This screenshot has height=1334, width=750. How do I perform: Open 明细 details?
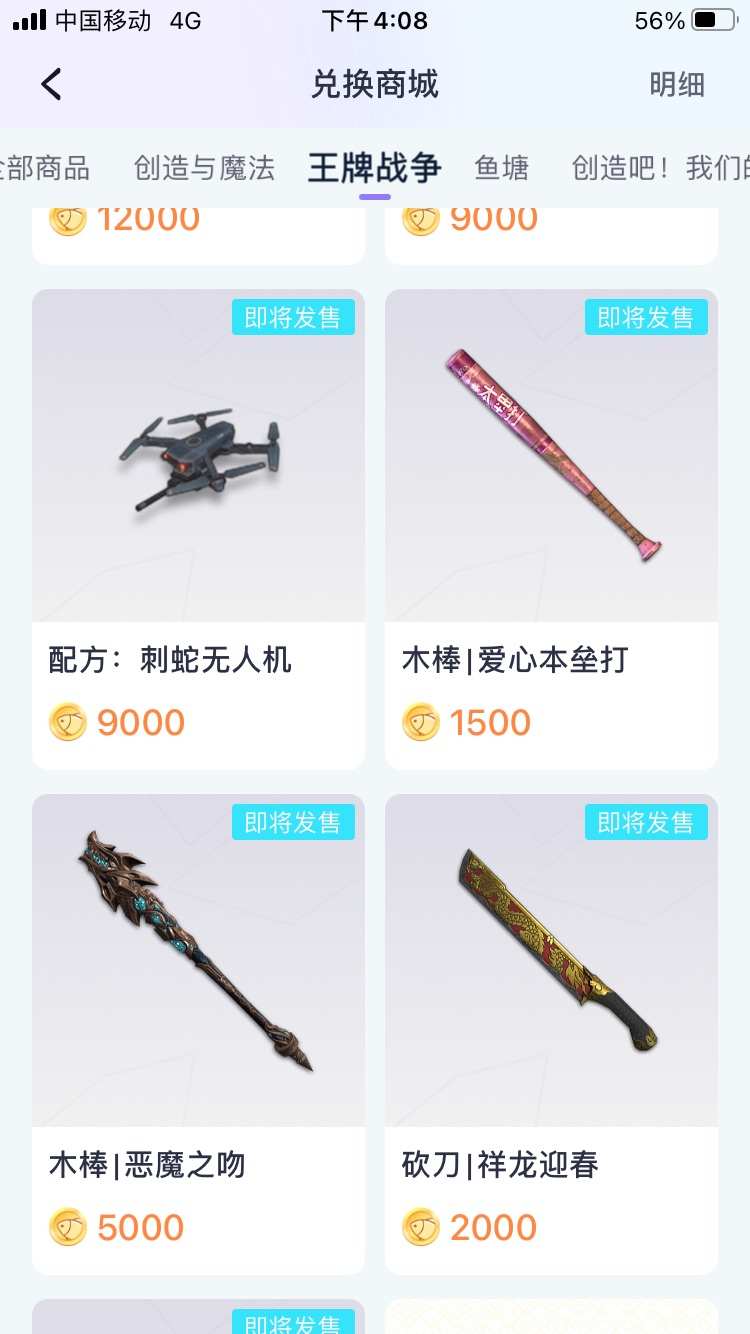[677, 85]
